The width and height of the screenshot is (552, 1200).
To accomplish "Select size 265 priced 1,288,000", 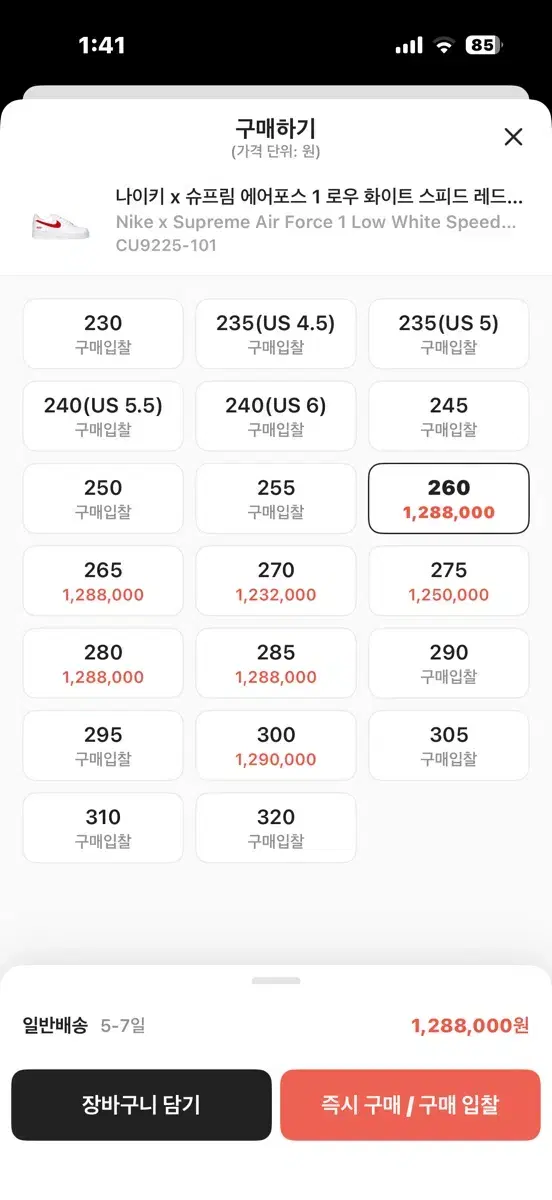I will tap(103, 581).
